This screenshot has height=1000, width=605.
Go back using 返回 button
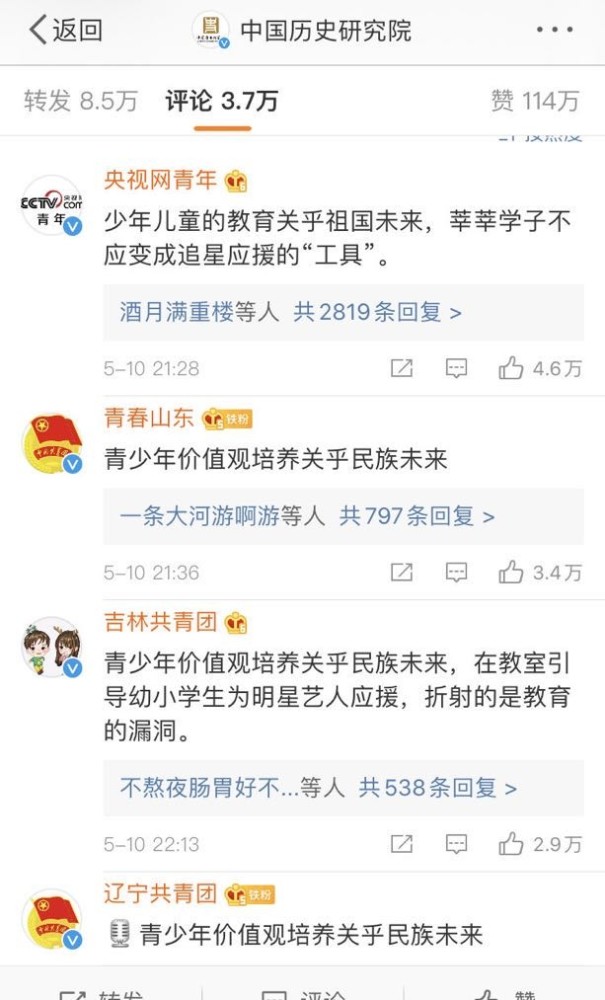(65, 31)
